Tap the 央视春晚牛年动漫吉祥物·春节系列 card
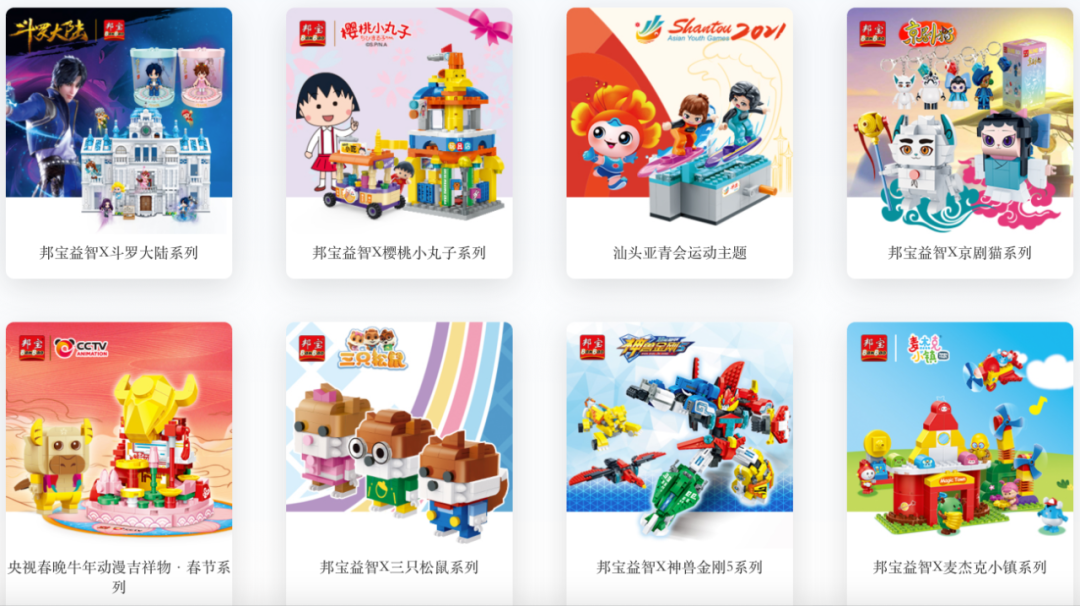The height and width of the screenshot is (606, 1080). pyautogui.click(x=119, y=460)
